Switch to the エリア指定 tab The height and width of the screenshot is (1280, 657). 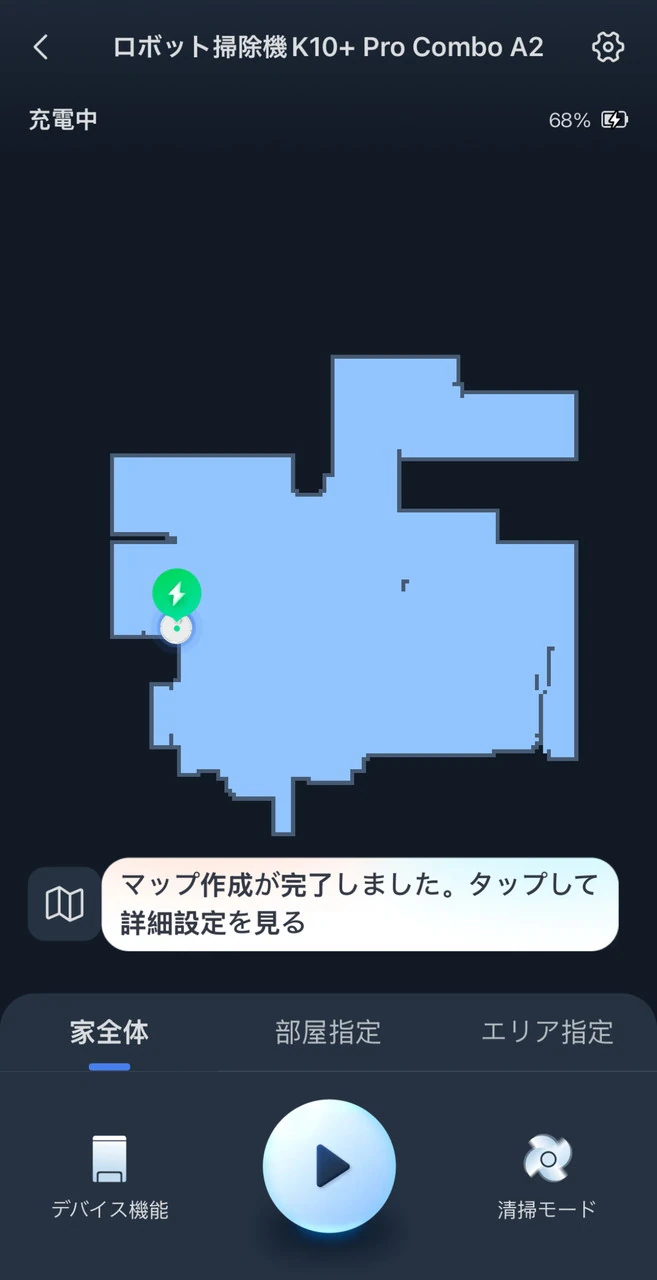[x=547, y=1032]
